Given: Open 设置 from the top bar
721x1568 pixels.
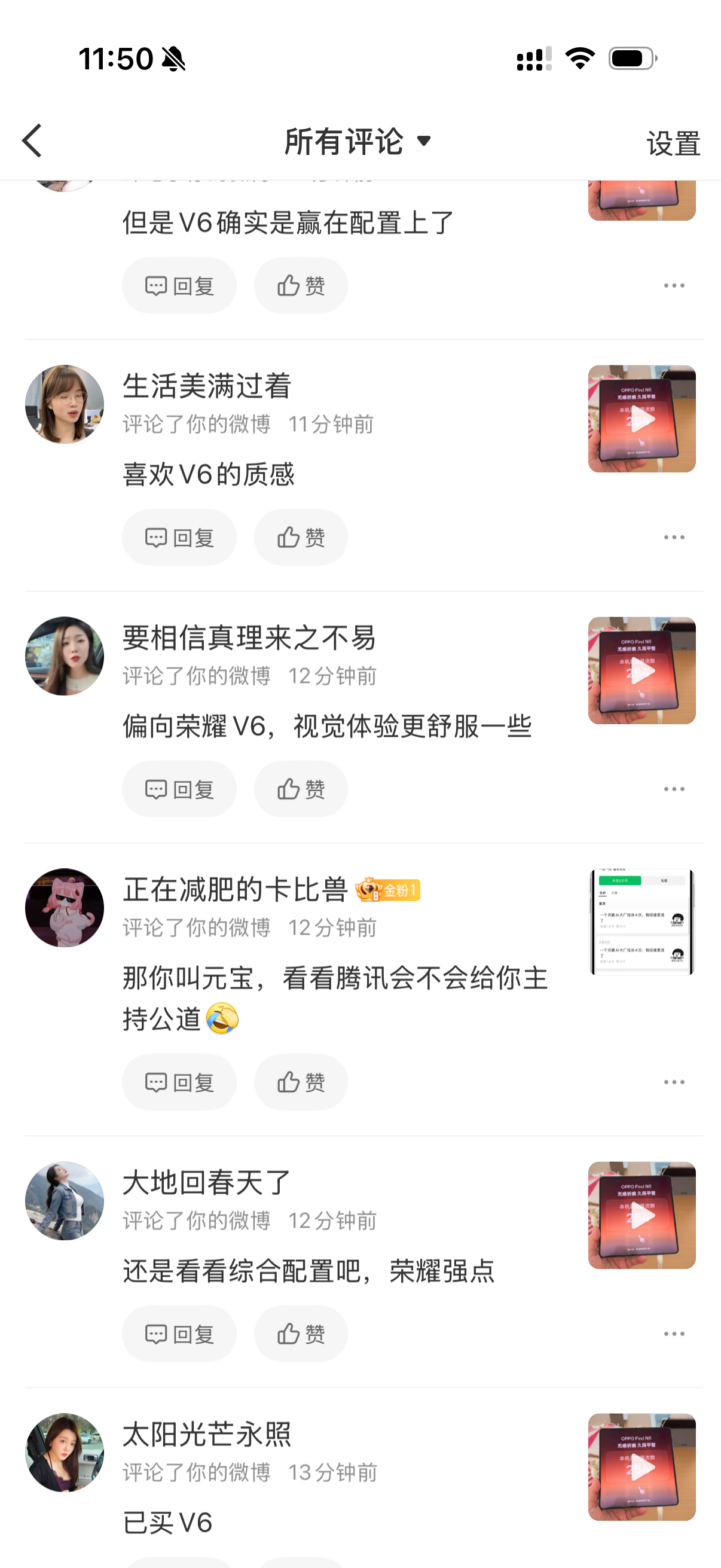Looking at the screenshot, I should (x=673, y=142).
